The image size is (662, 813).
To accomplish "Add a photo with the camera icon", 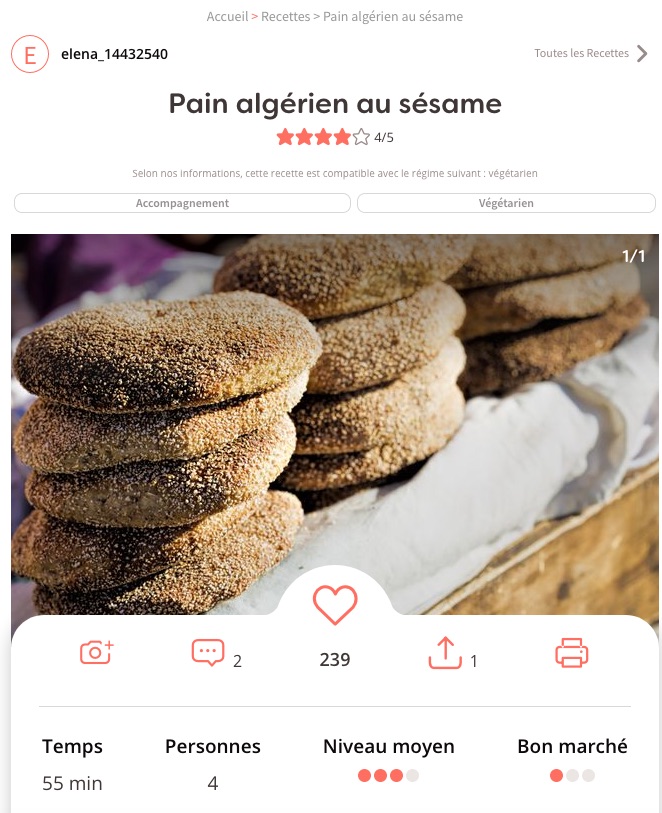I will tap(97, 653).
